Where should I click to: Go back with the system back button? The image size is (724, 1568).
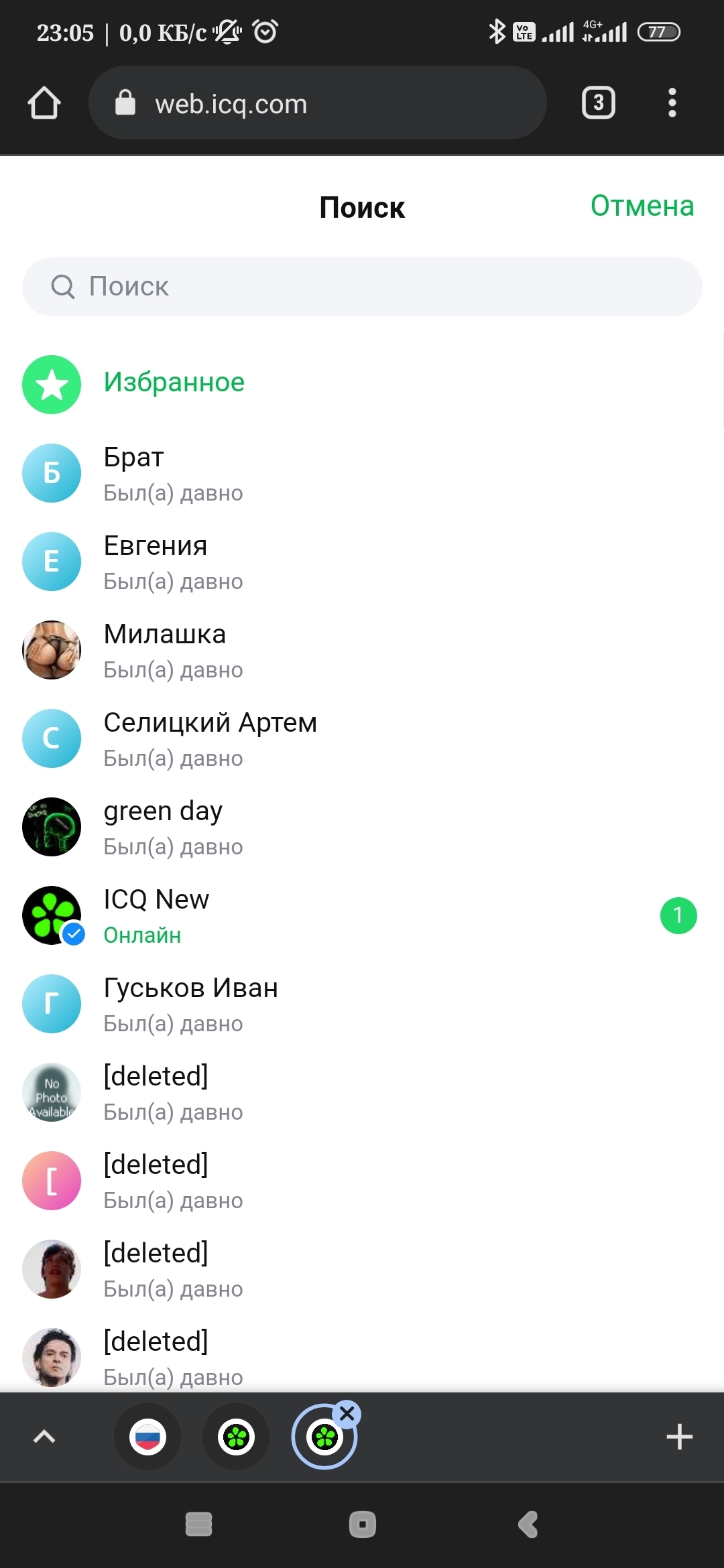528,1524
